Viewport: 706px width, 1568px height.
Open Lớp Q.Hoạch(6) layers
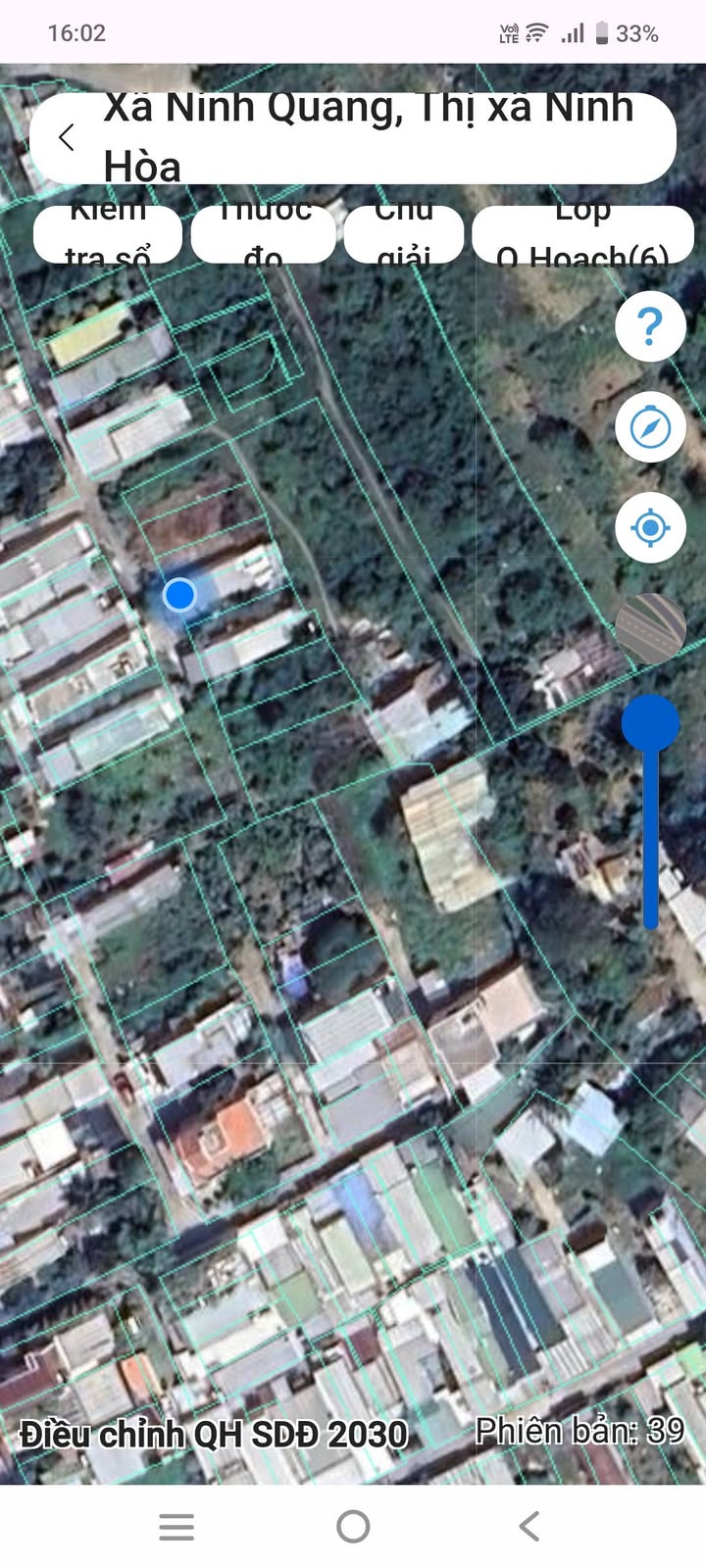pyautogui.click(x=582, y=234)
